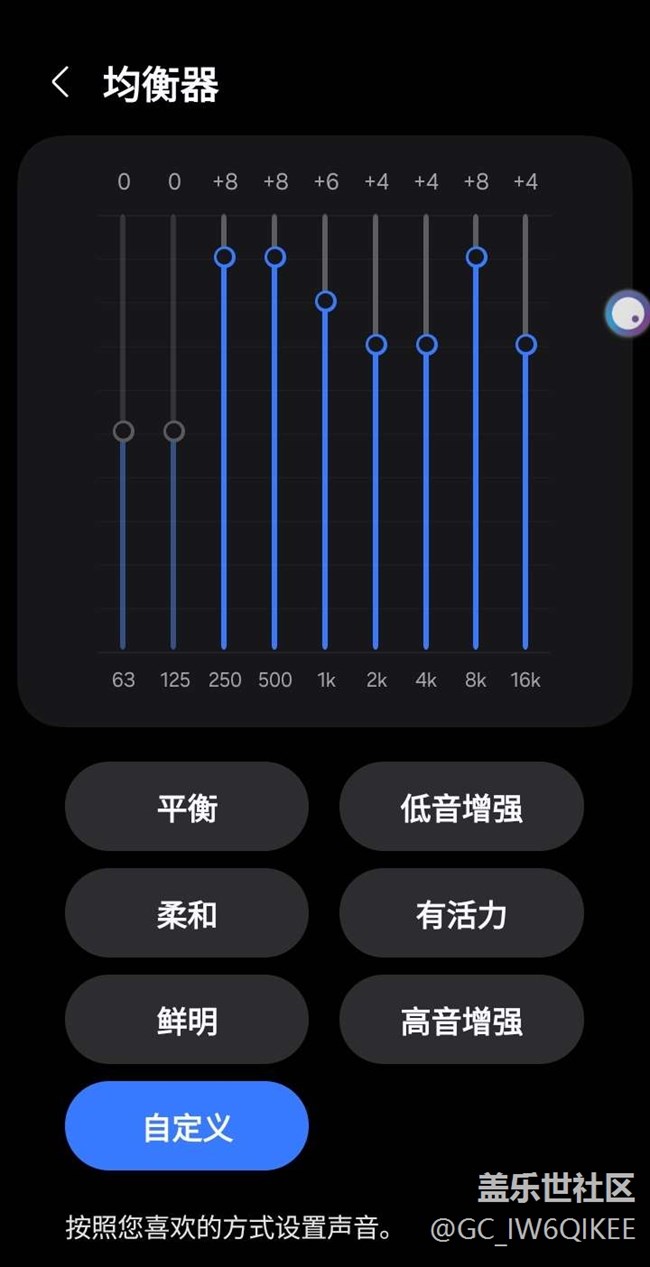
Task: Go back from the equalizer screen
Action: pos(60,83)
